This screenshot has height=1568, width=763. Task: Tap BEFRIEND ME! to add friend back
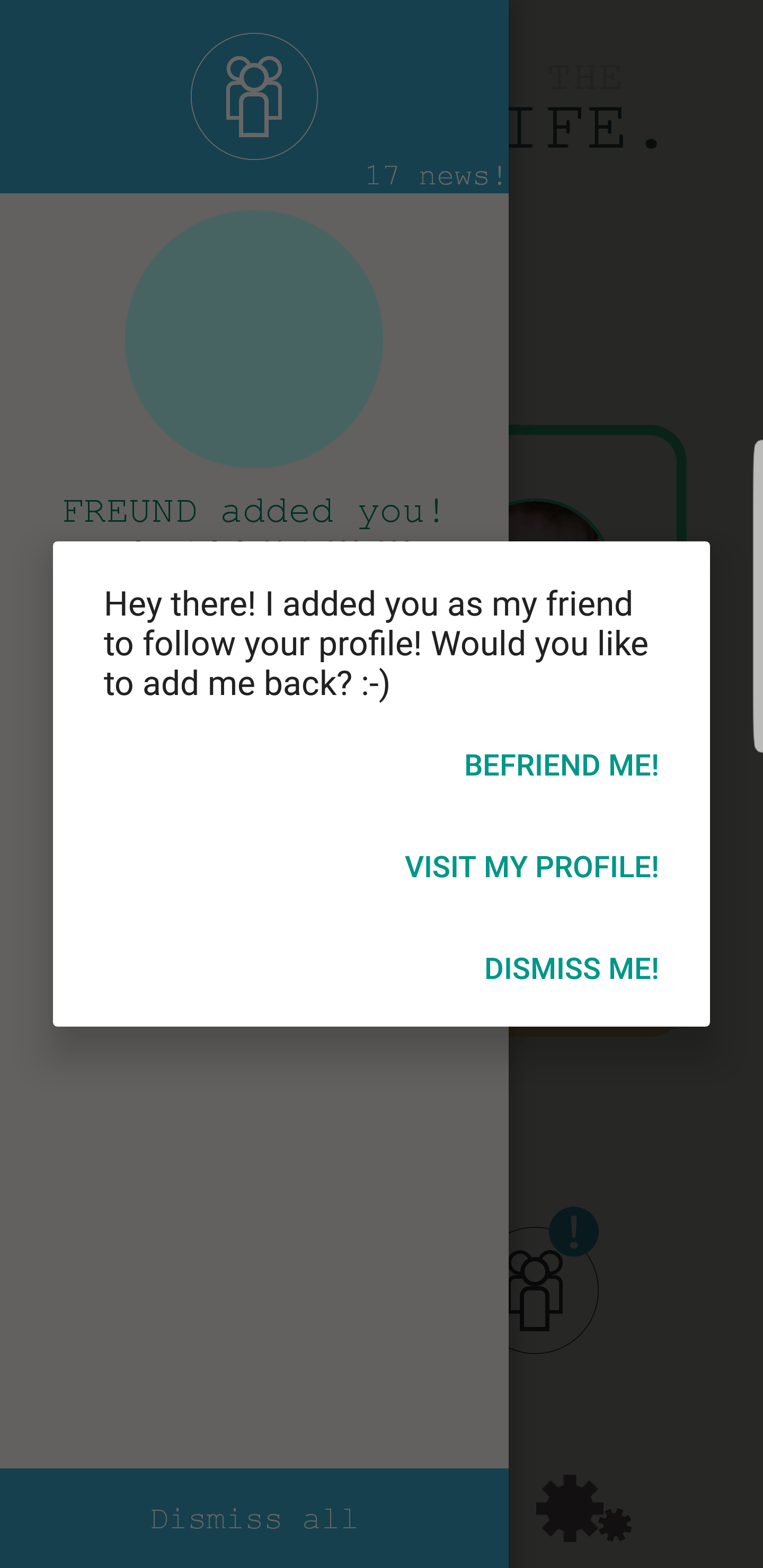pos(561,765)
